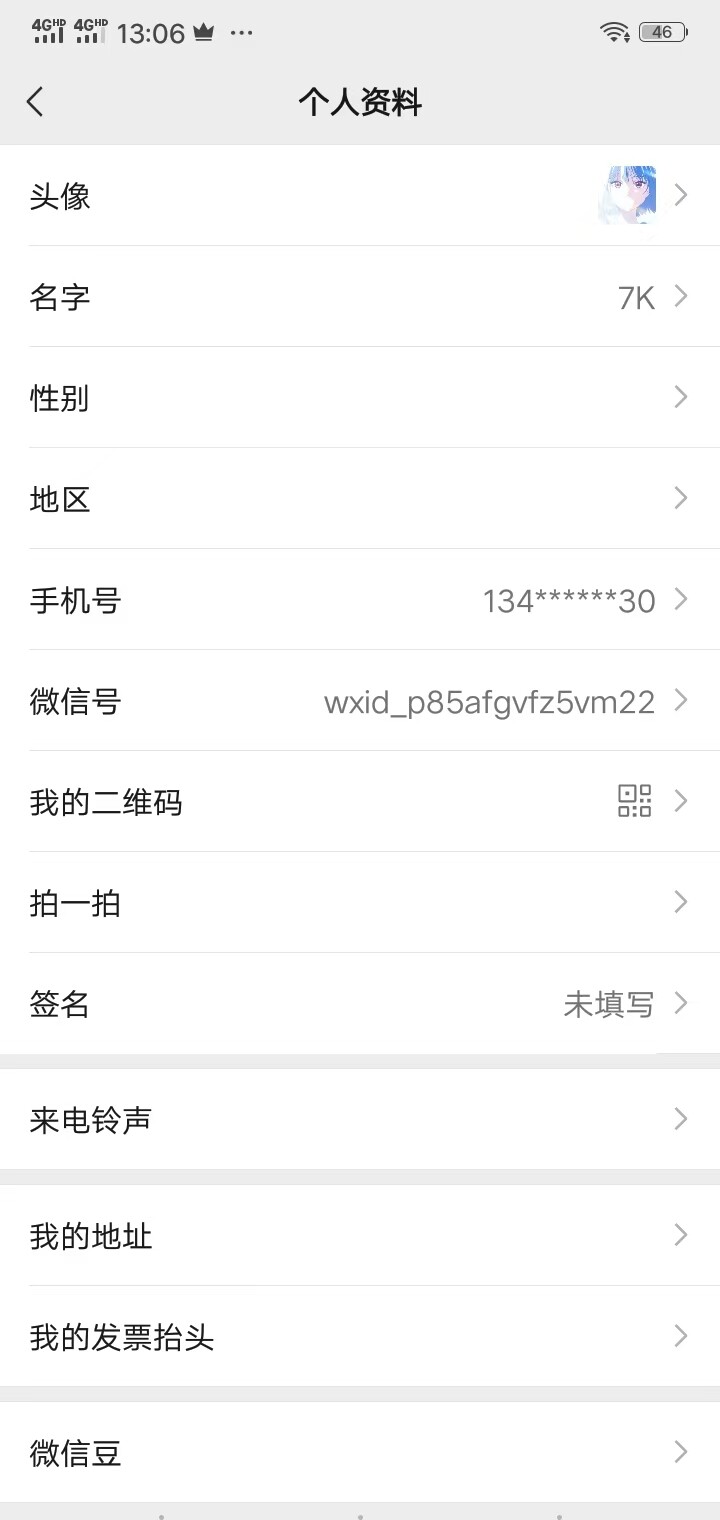Open 我的发票抬头 invoice titles
The width and height of the screenshot is (720, 1520).
pos(360,1337)
